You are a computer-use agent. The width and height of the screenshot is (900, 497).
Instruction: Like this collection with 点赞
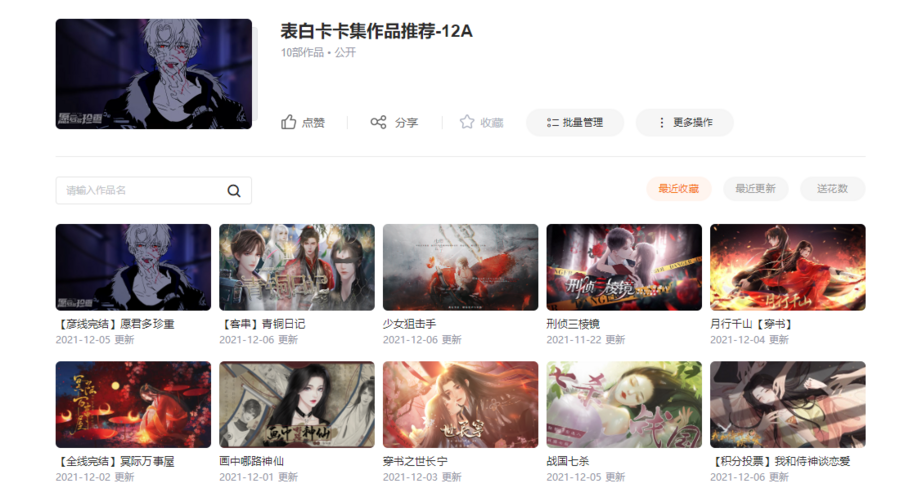tap(303, 122)
